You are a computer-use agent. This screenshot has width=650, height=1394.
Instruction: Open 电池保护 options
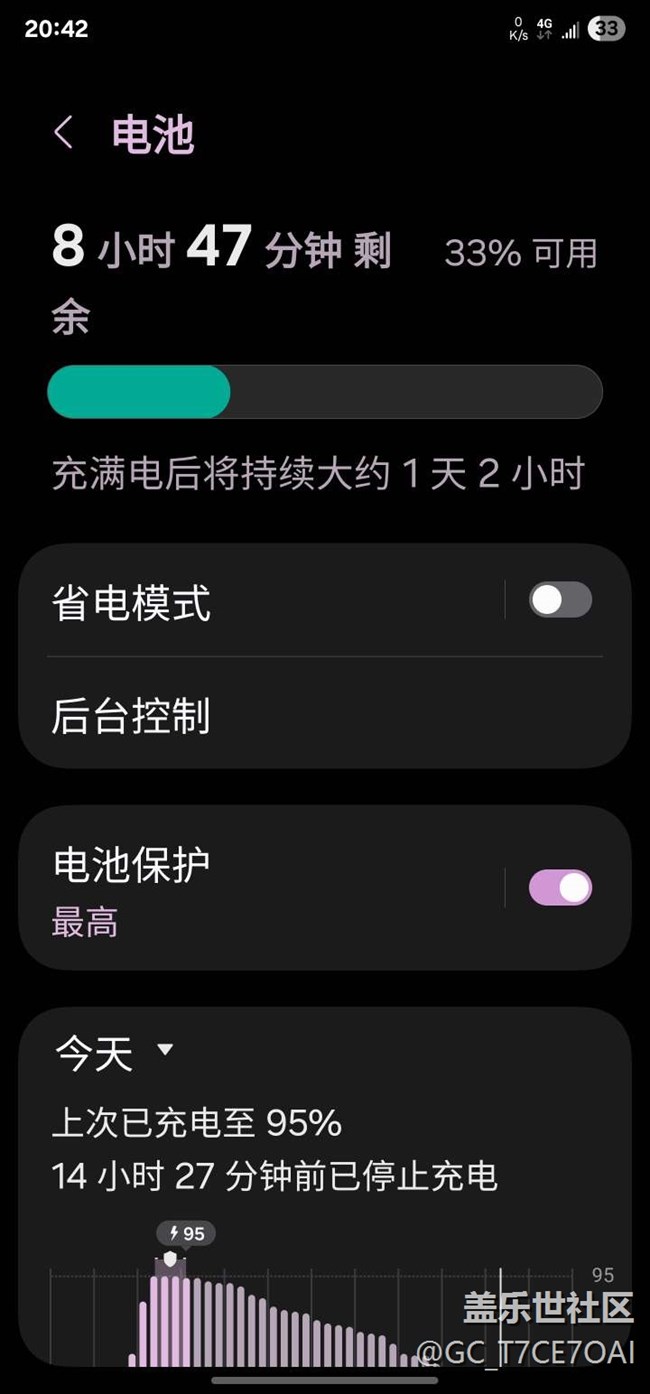[x=250, y=887]
